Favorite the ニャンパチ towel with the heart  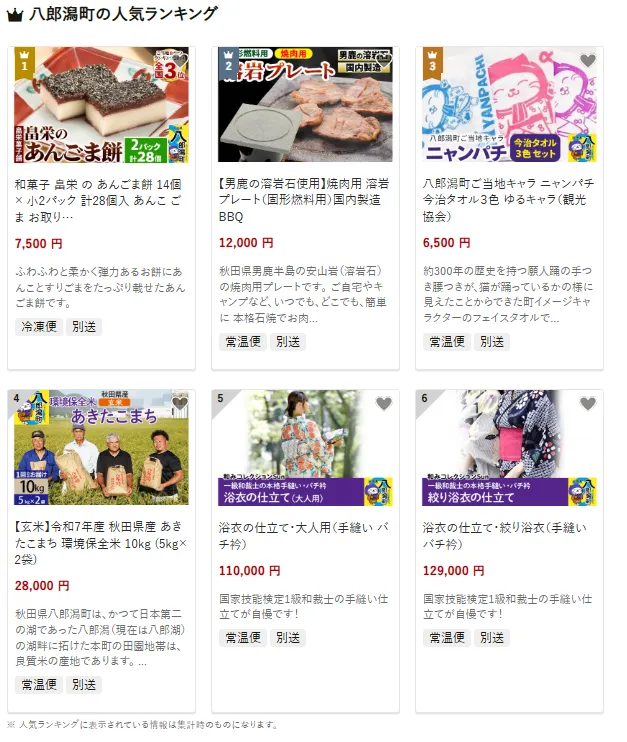pos(587,61)
